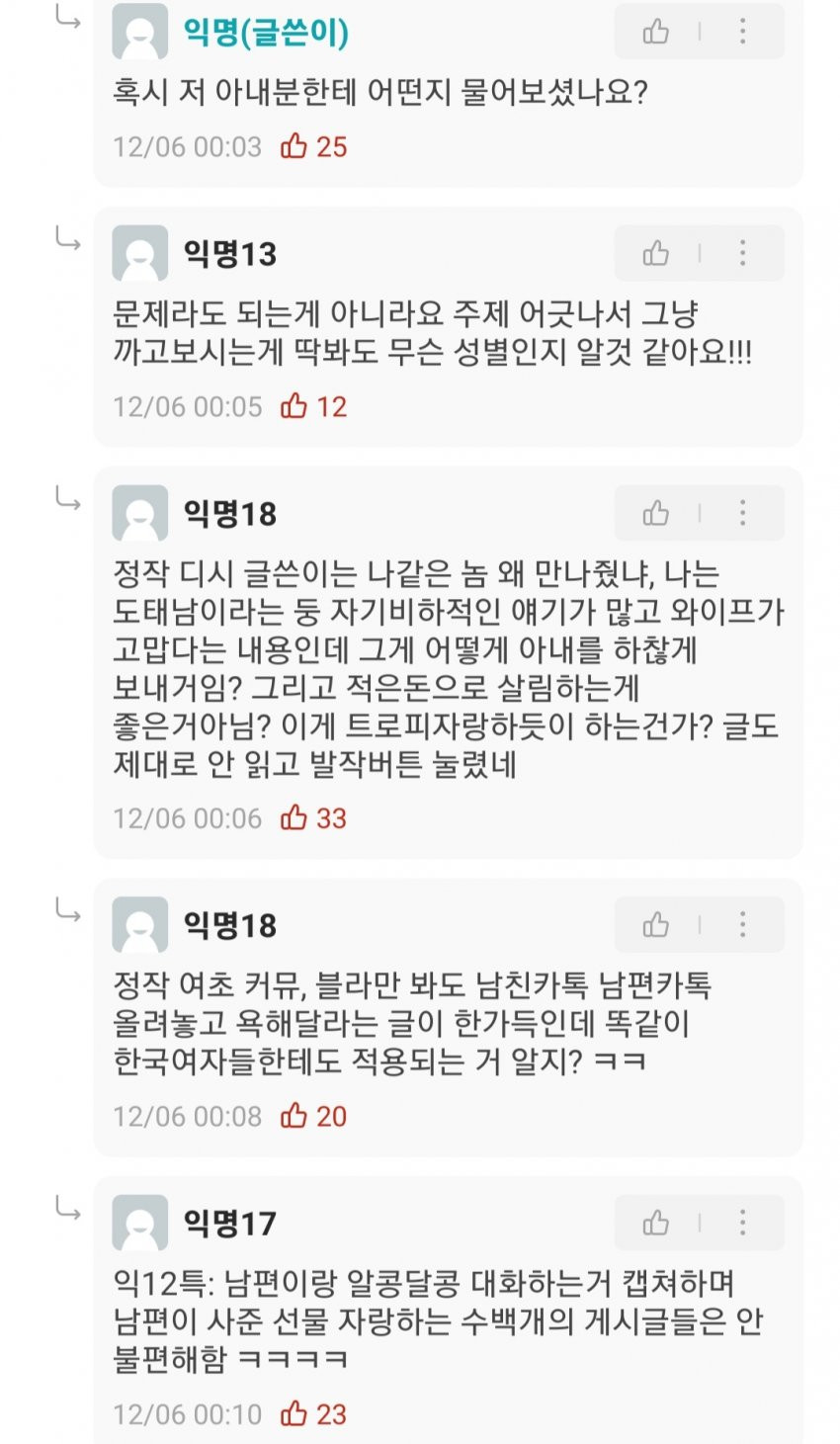Open more options on 익명18's 00:06 comment
Image resolution: width=840 pixels, height=1444 pixels.
click(x=742, y=513)
